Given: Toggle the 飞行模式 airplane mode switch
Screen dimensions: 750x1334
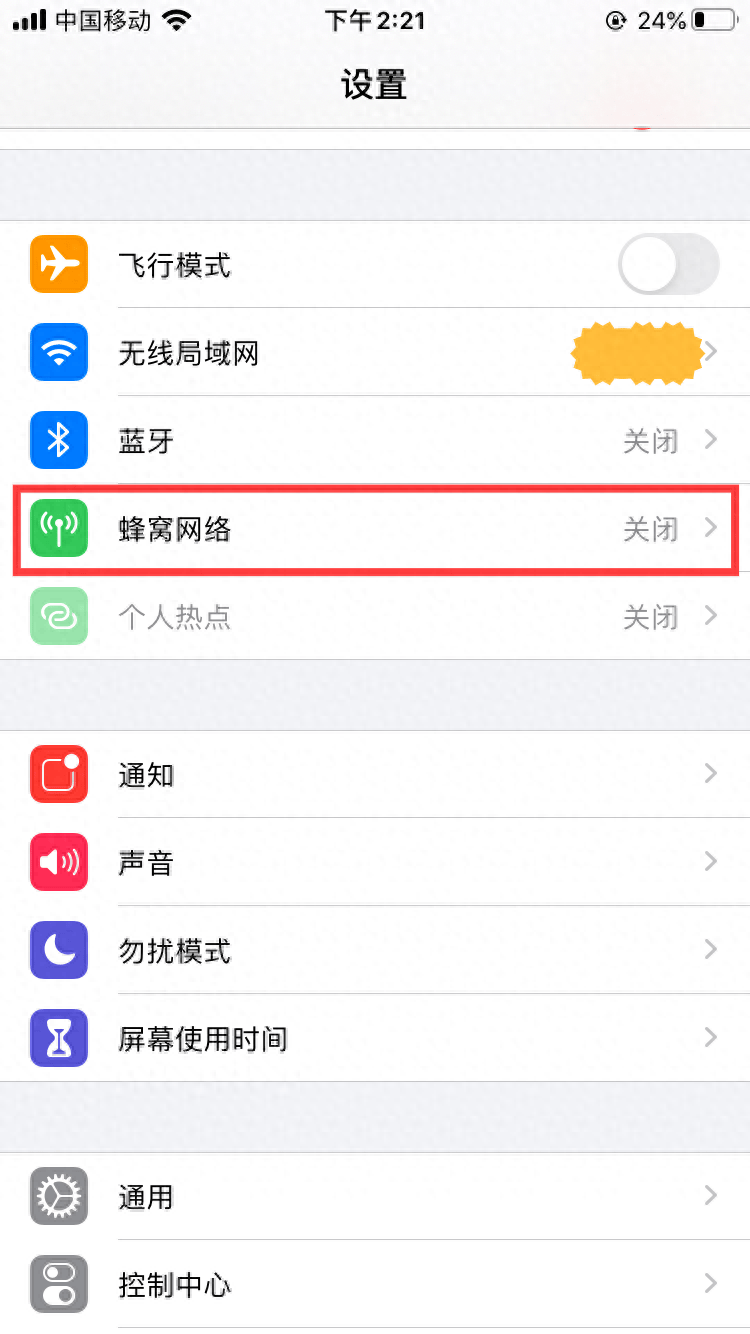Looking at the screenshot, I should coord(669,265).
